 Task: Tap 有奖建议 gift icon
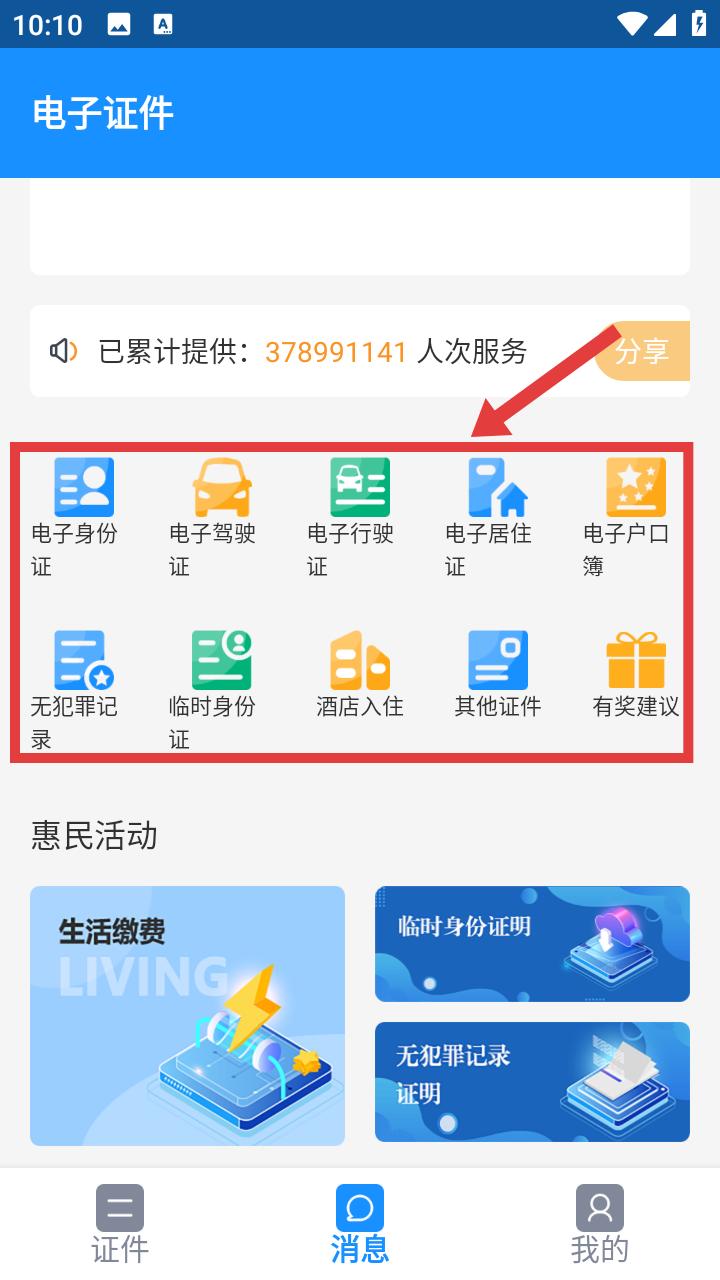click(635, 661)
